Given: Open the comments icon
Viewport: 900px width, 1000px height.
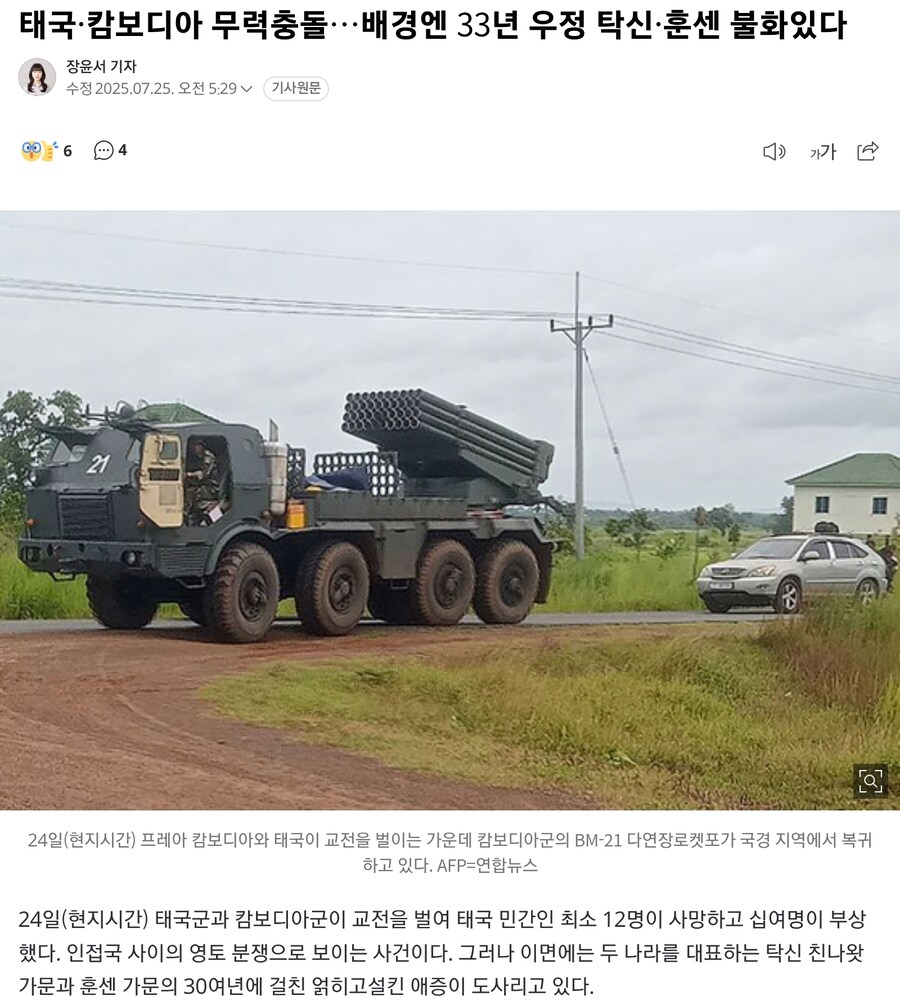Looking at the screenshot, I should [x=104, y=151].
